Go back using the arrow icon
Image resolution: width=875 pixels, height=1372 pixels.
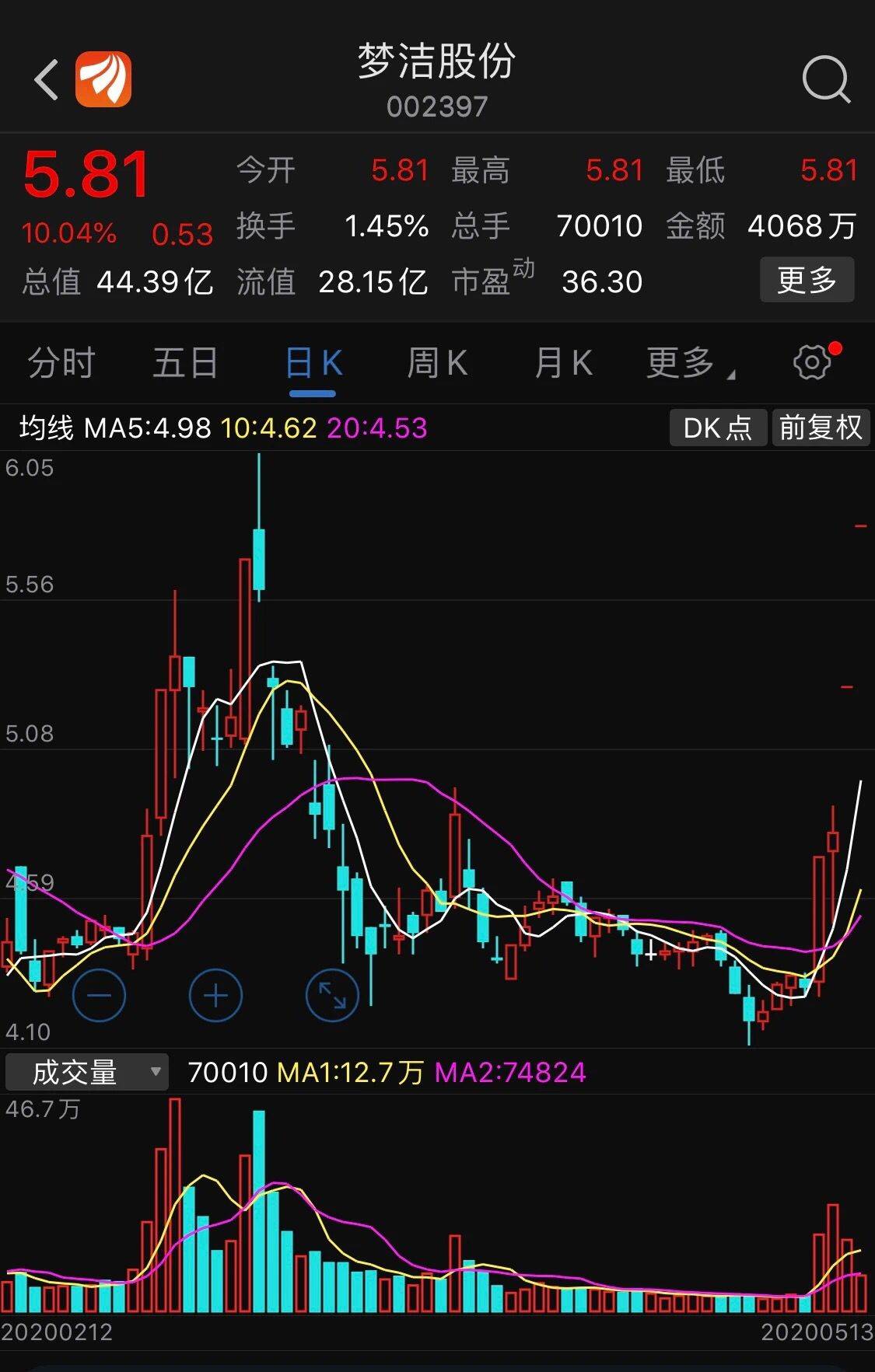47,79
